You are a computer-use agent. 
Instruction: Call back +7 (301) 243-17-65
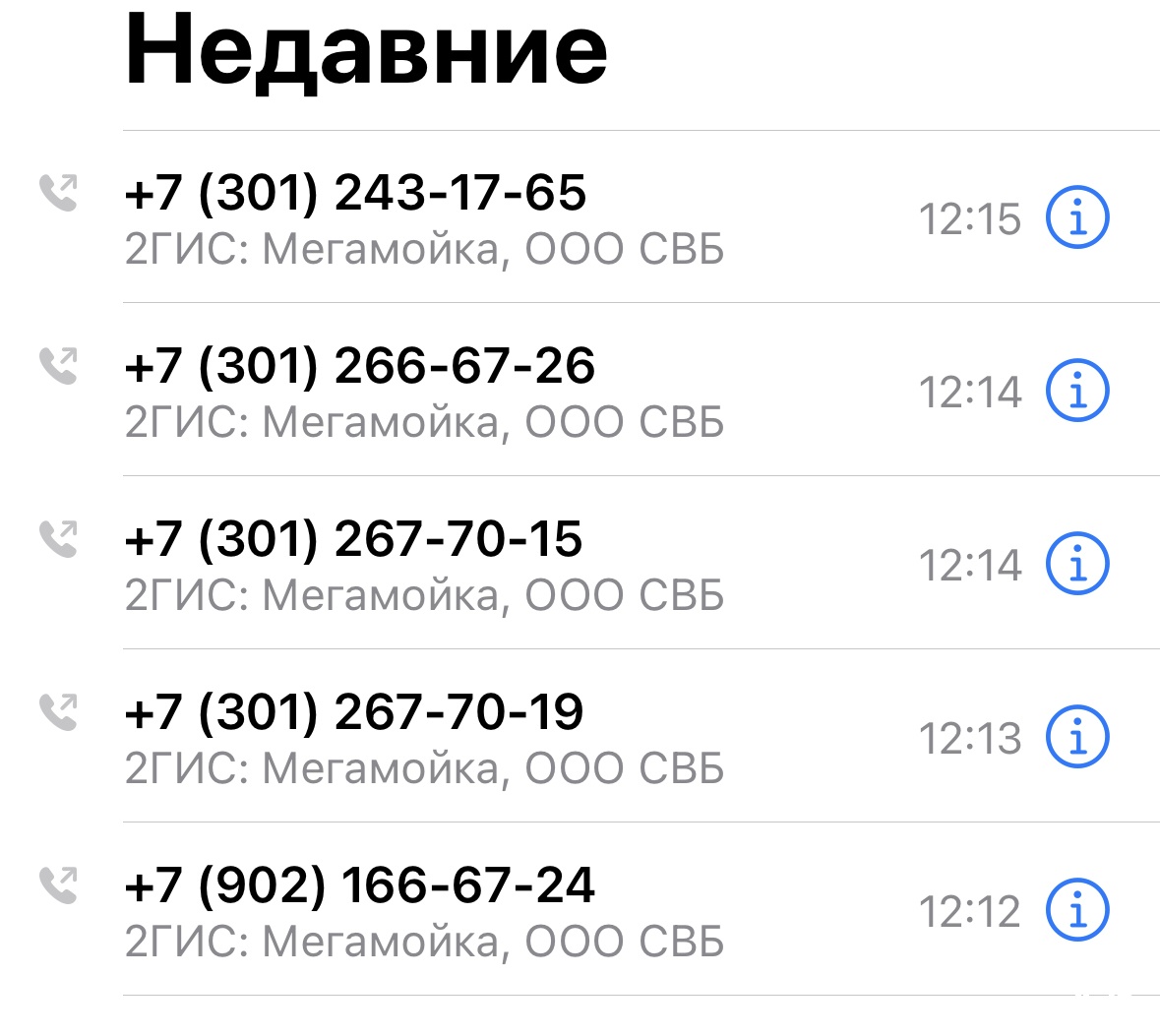354,194
